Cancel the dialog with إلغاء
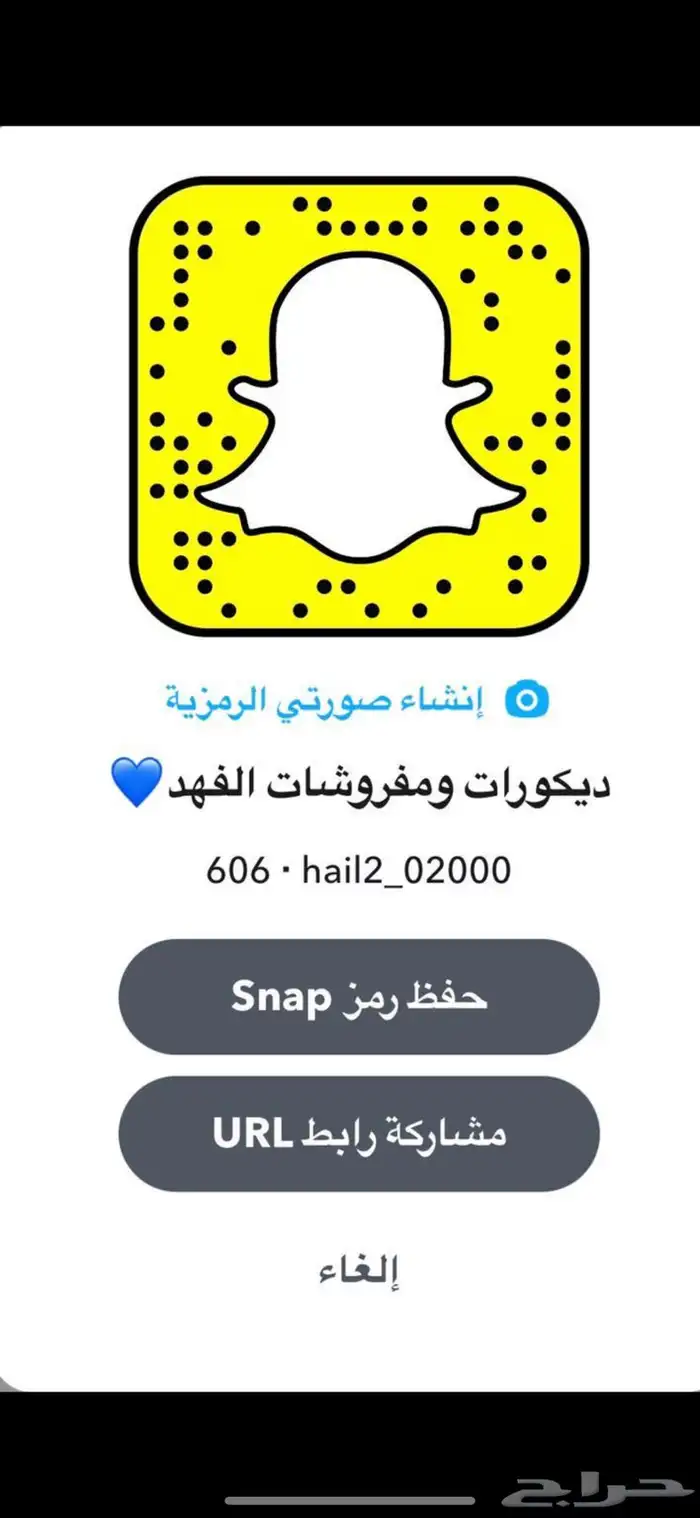Image resolution: width=700 pixels, height=1518 pixels. [359, 1271]
